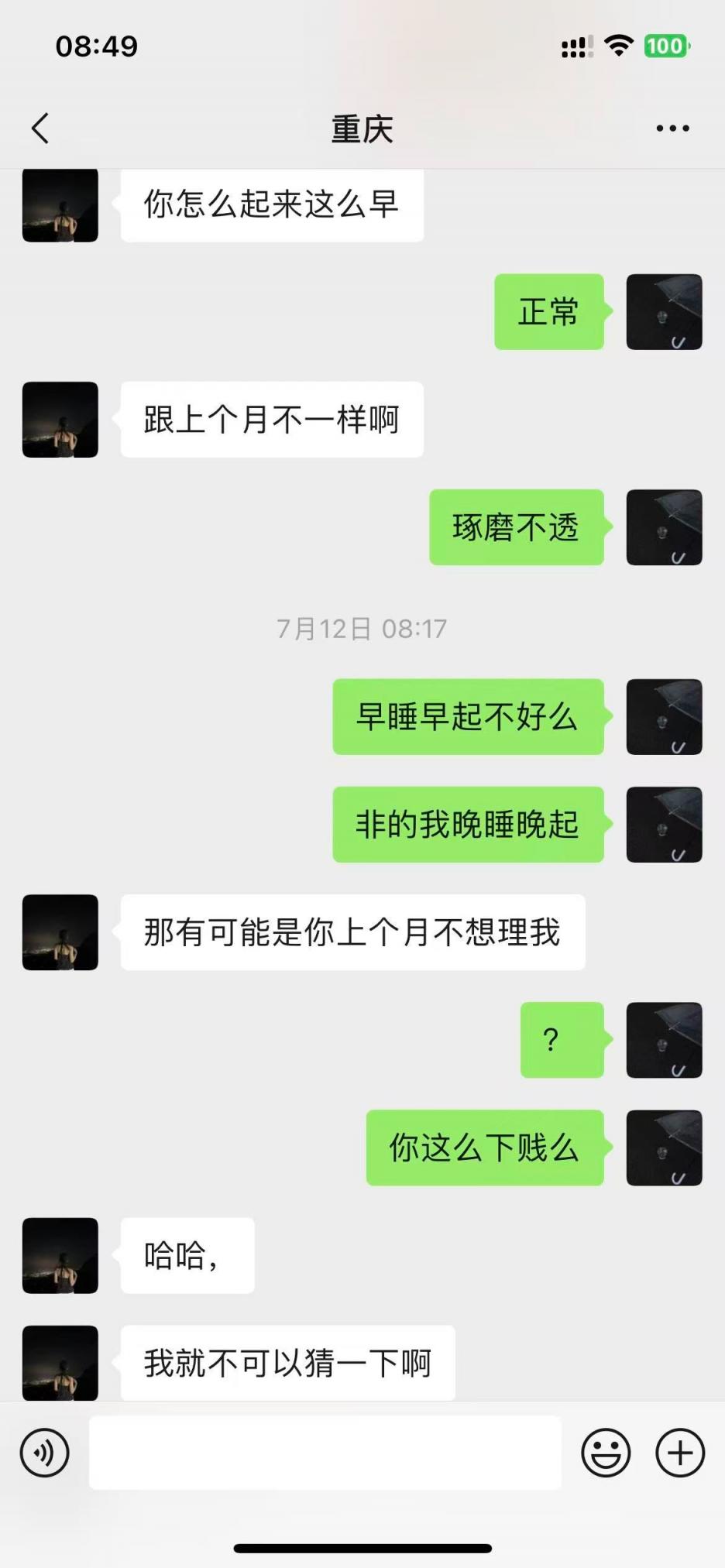Tap the message text field
The width and height of the screenshot is (725, 1568).
pos(325,1453)
